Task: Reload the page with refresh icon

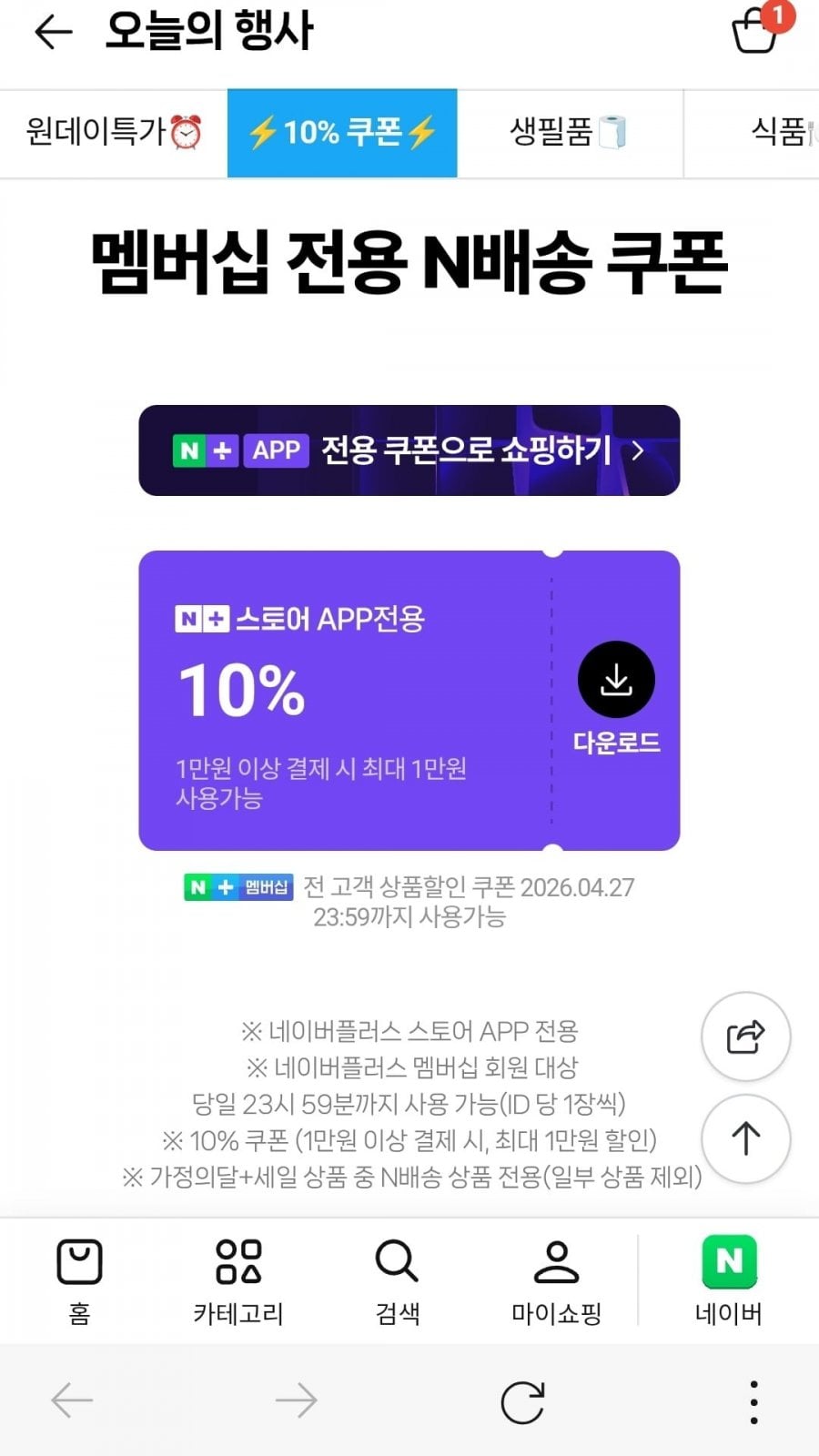Action: pyautogui.click(x=522, y=1401)
